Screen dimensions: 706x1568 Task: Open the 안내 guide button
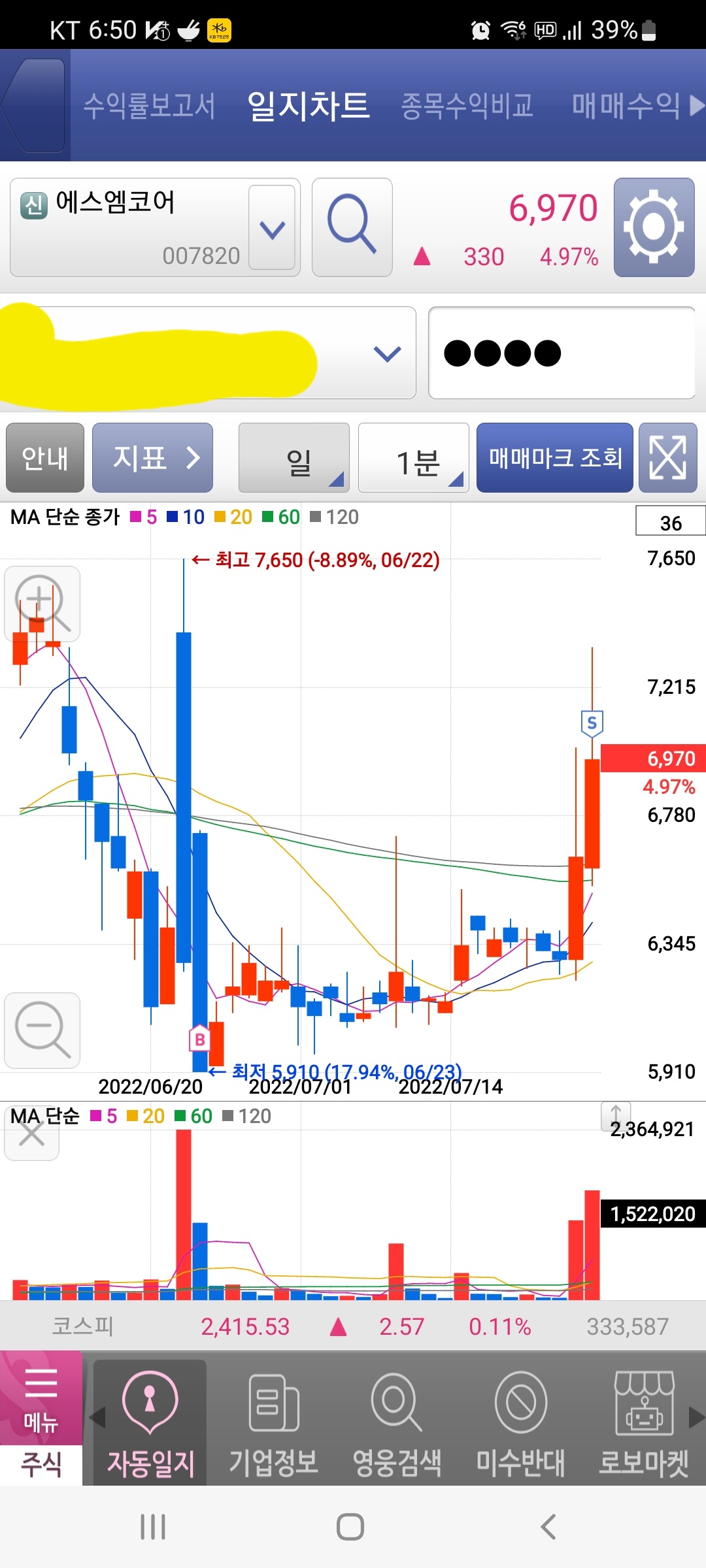45,457
